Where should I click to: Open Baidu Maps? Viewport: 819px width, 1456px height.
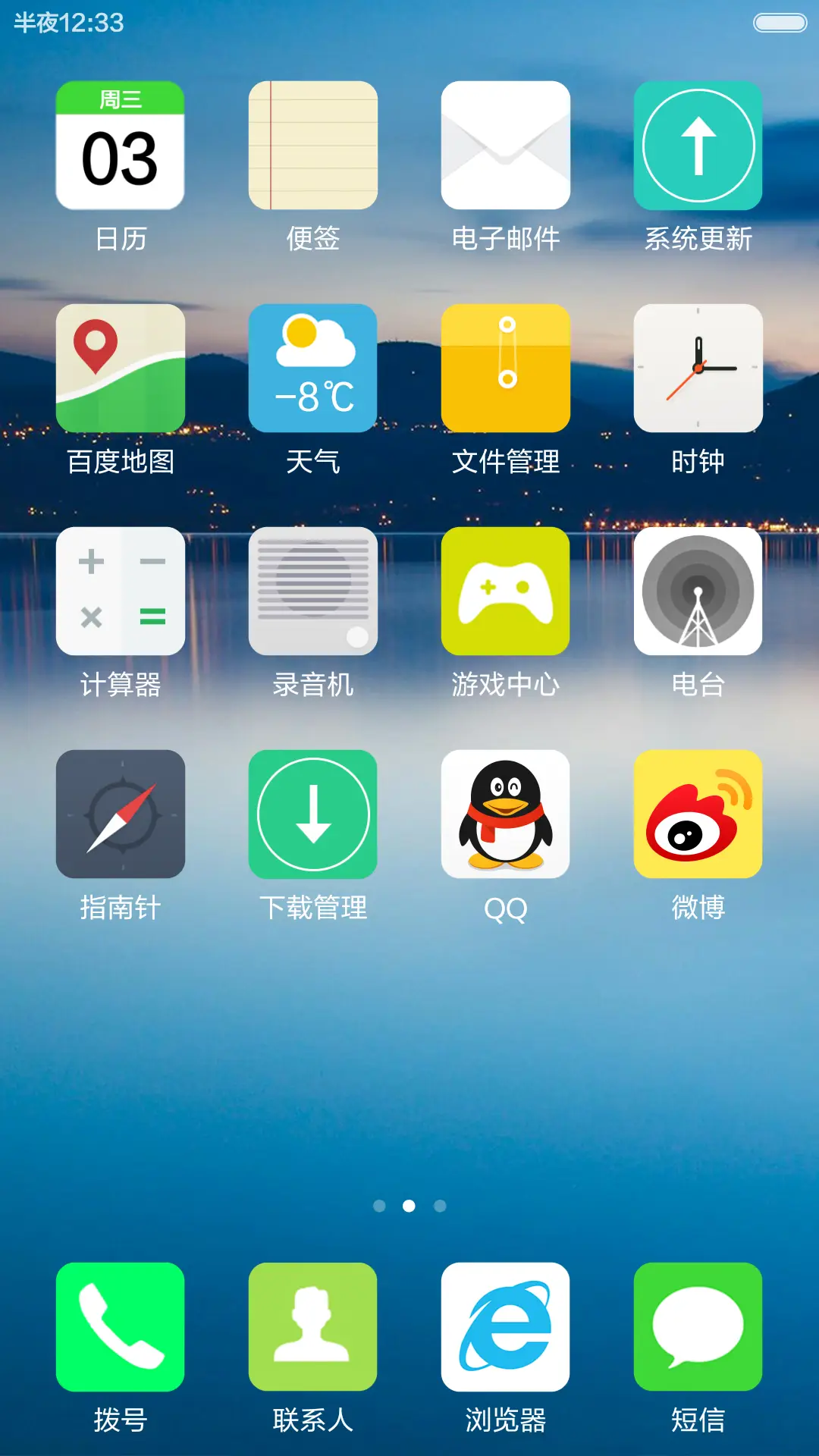click(120, 369)
